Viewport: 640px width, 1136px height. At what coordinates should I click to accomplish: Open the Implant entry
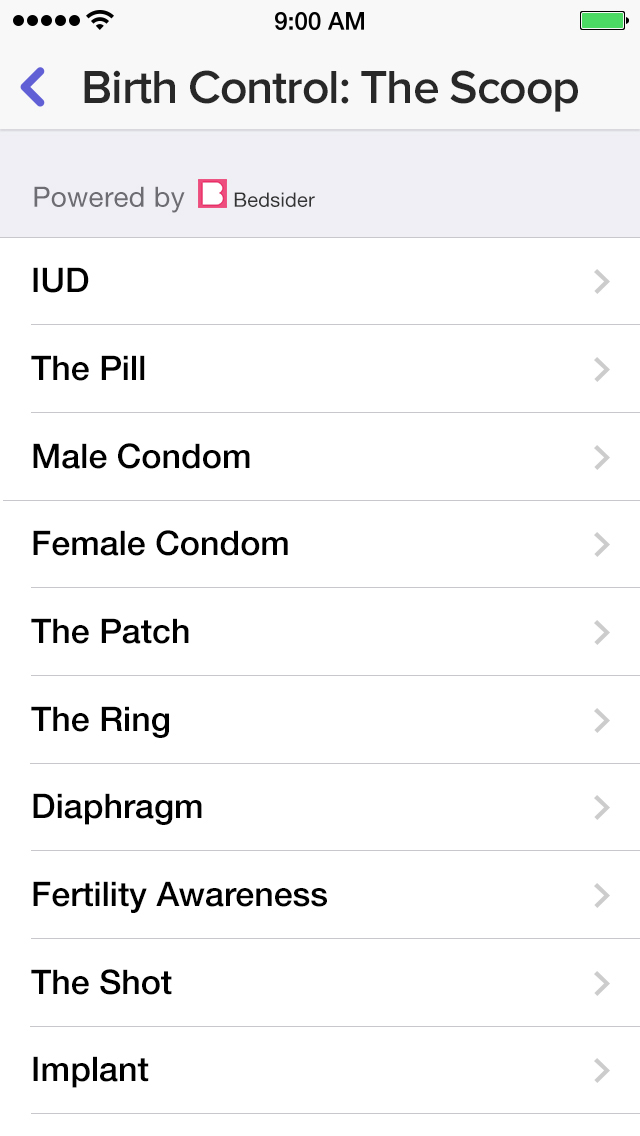click(320, 1070)
